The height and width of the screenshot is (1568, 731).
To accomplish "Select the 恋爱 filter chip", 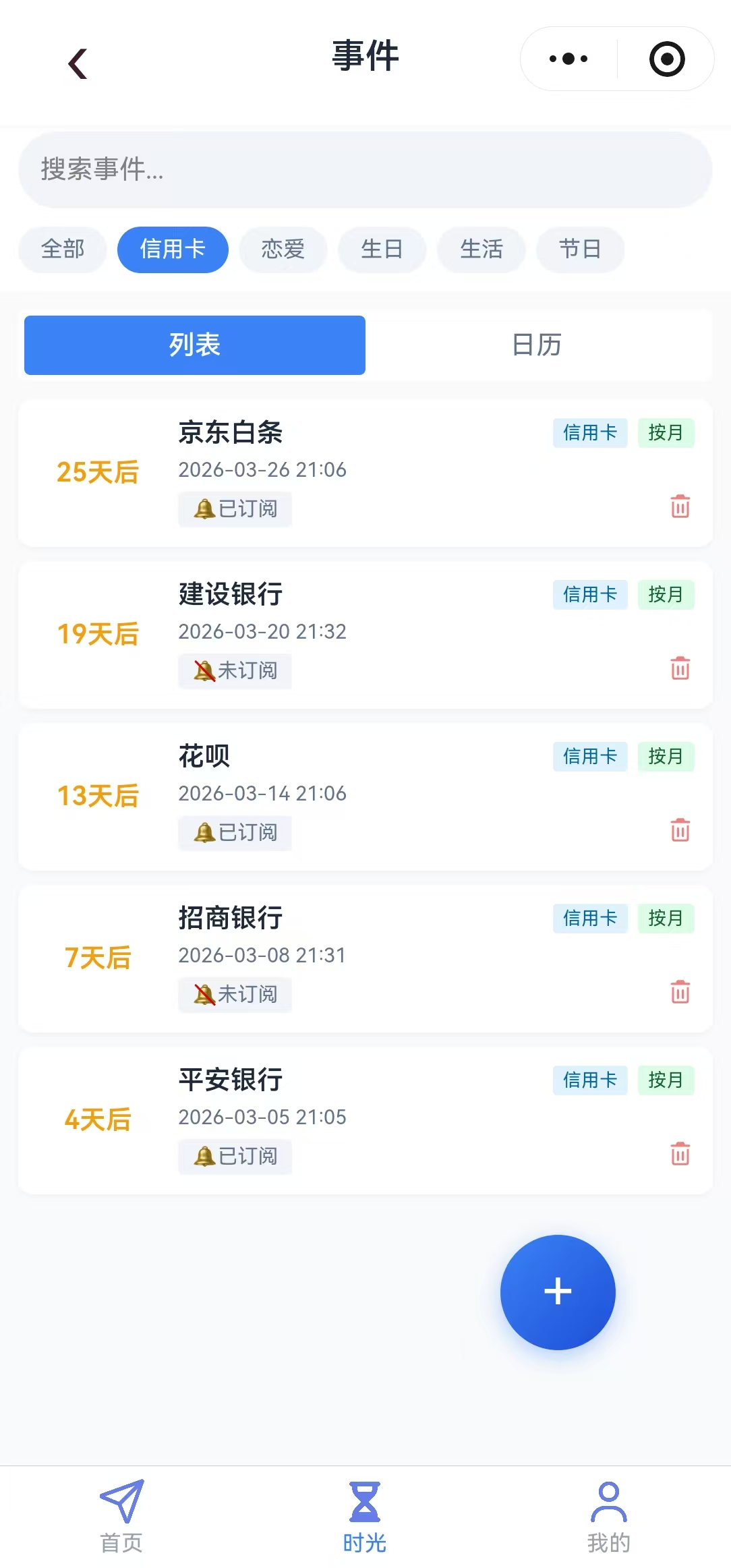I will (283, 250).
